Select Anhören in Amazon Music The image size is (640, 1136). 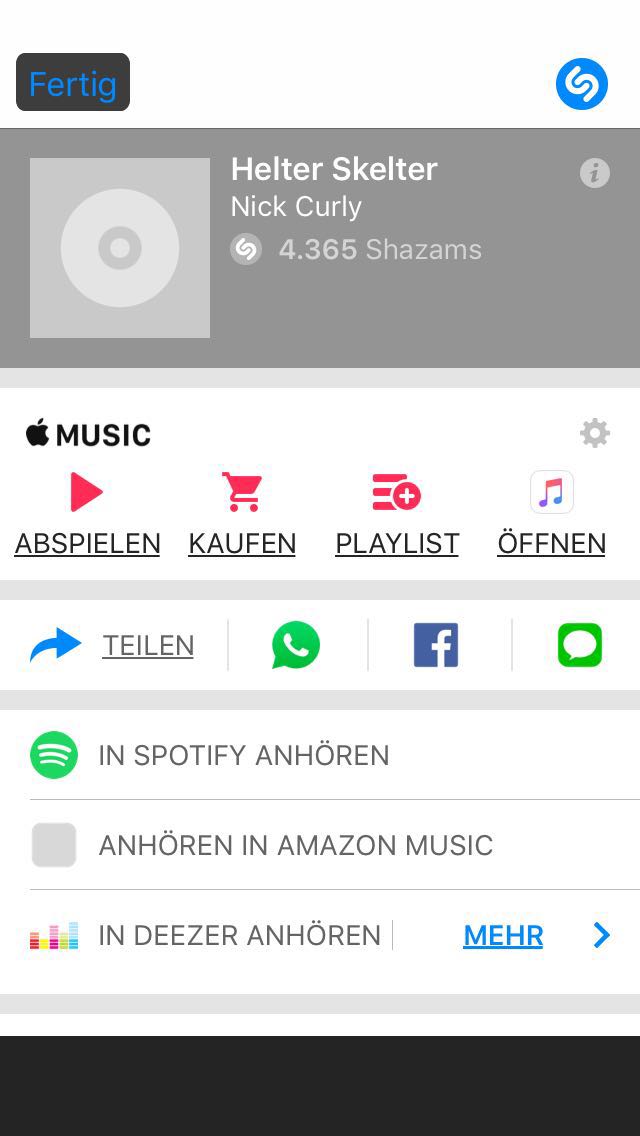click(x=295, y=845)
